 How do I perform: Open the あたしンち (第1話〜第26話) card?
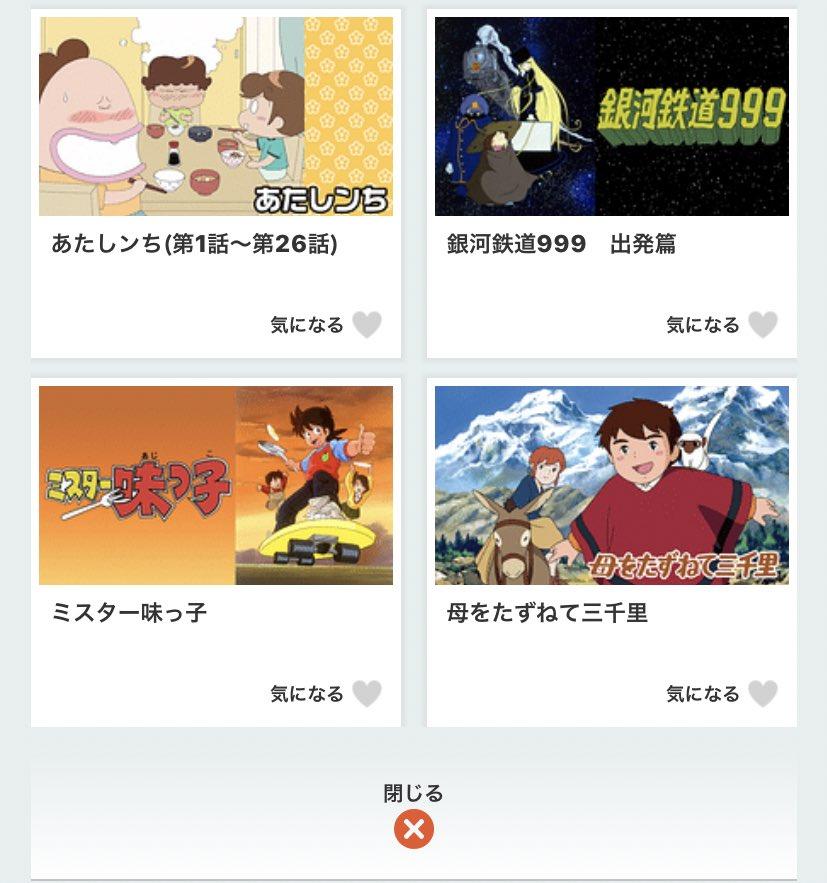[x=215, y=117]
